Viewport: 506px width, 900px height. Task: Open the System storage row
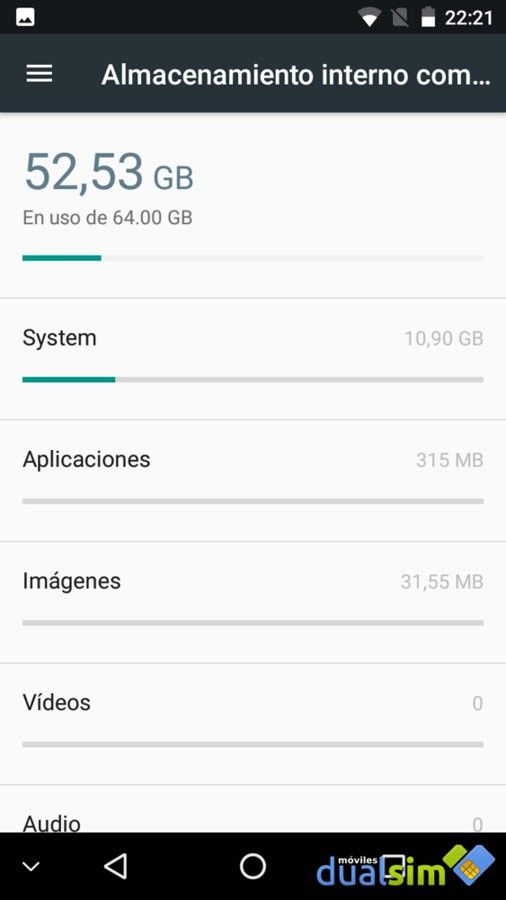[x=253, y=359]
